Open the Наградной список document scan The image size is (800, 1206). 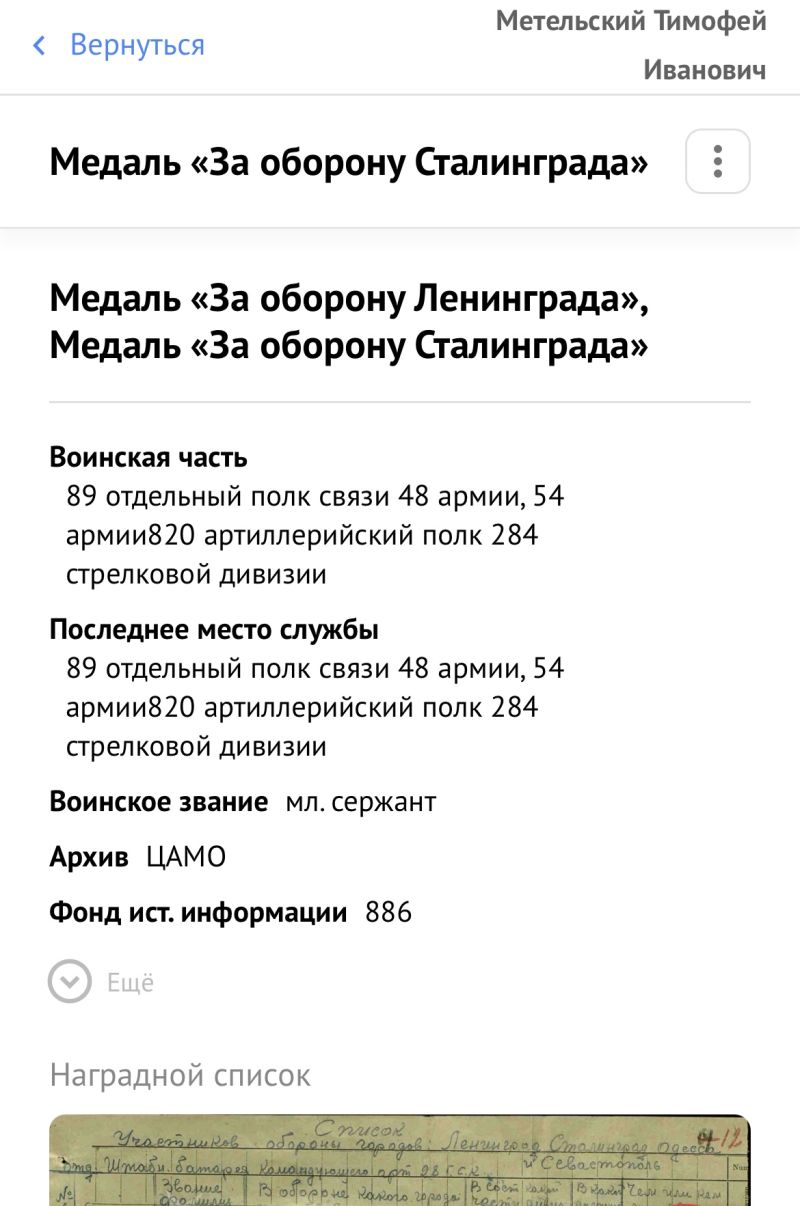pos(400,1160)
